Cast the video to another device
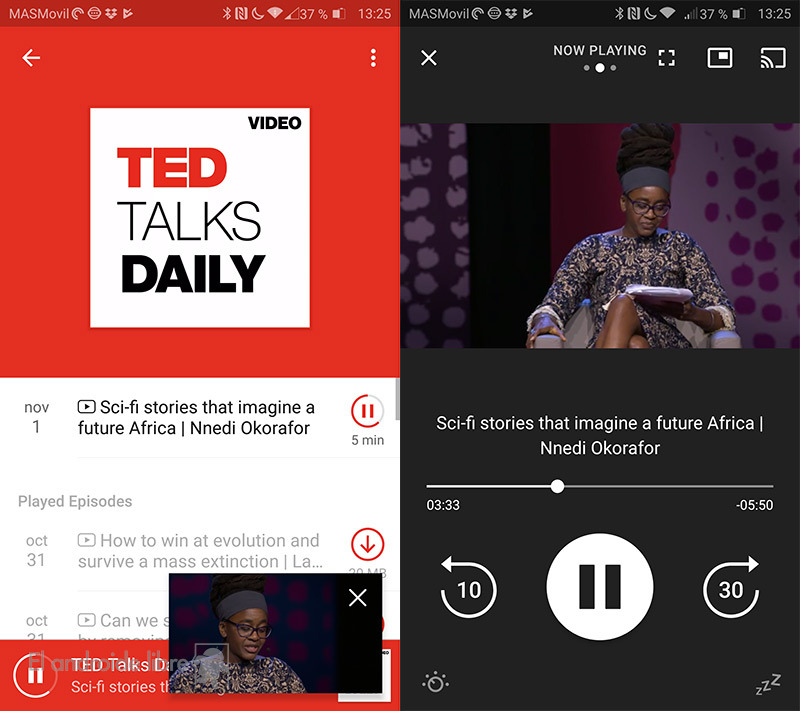Viewport: 800px width, 711px height. click(772, 58)
